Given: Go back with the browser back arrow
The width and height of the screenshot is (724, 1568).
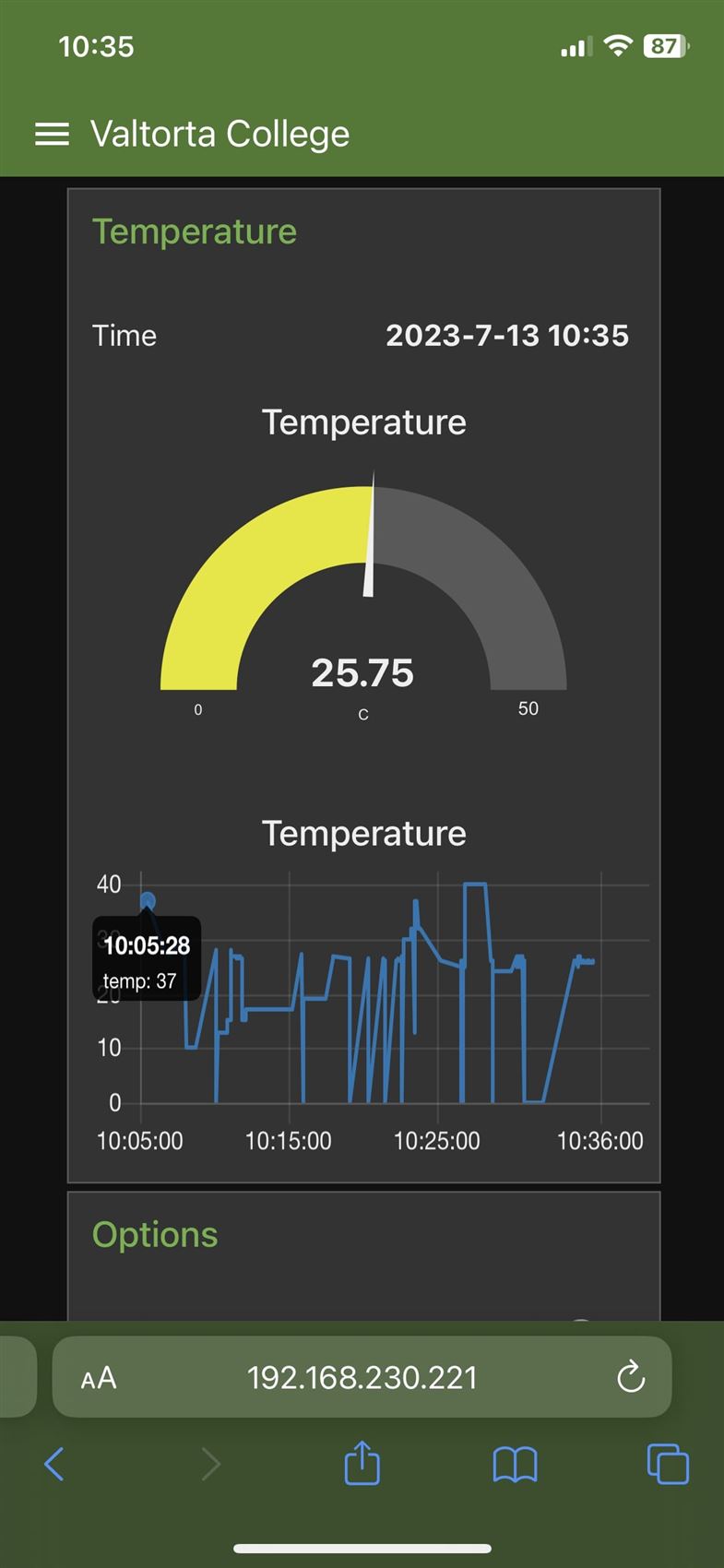Looking at the screenshot, I should pos(54,1464).
